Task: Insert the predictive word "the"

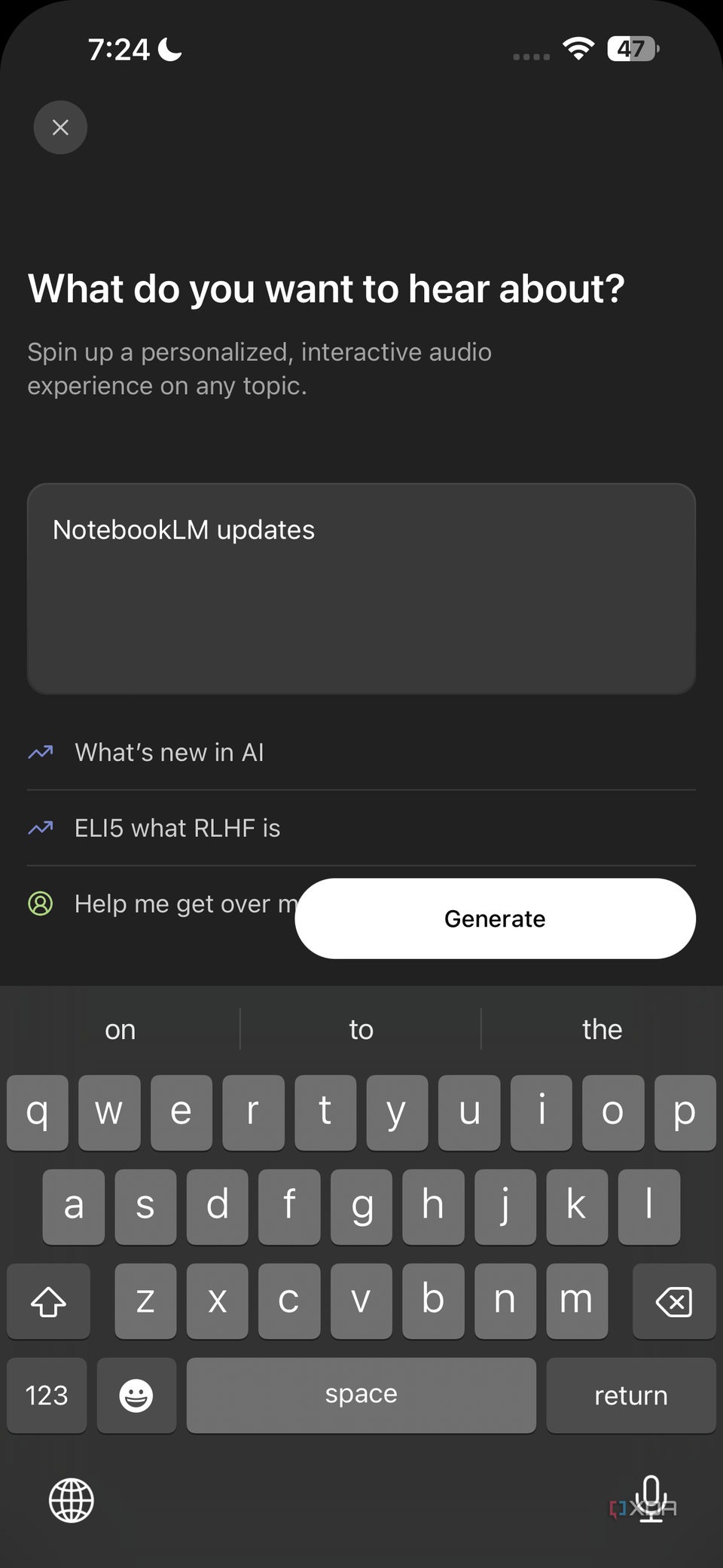Action: 602,1029
